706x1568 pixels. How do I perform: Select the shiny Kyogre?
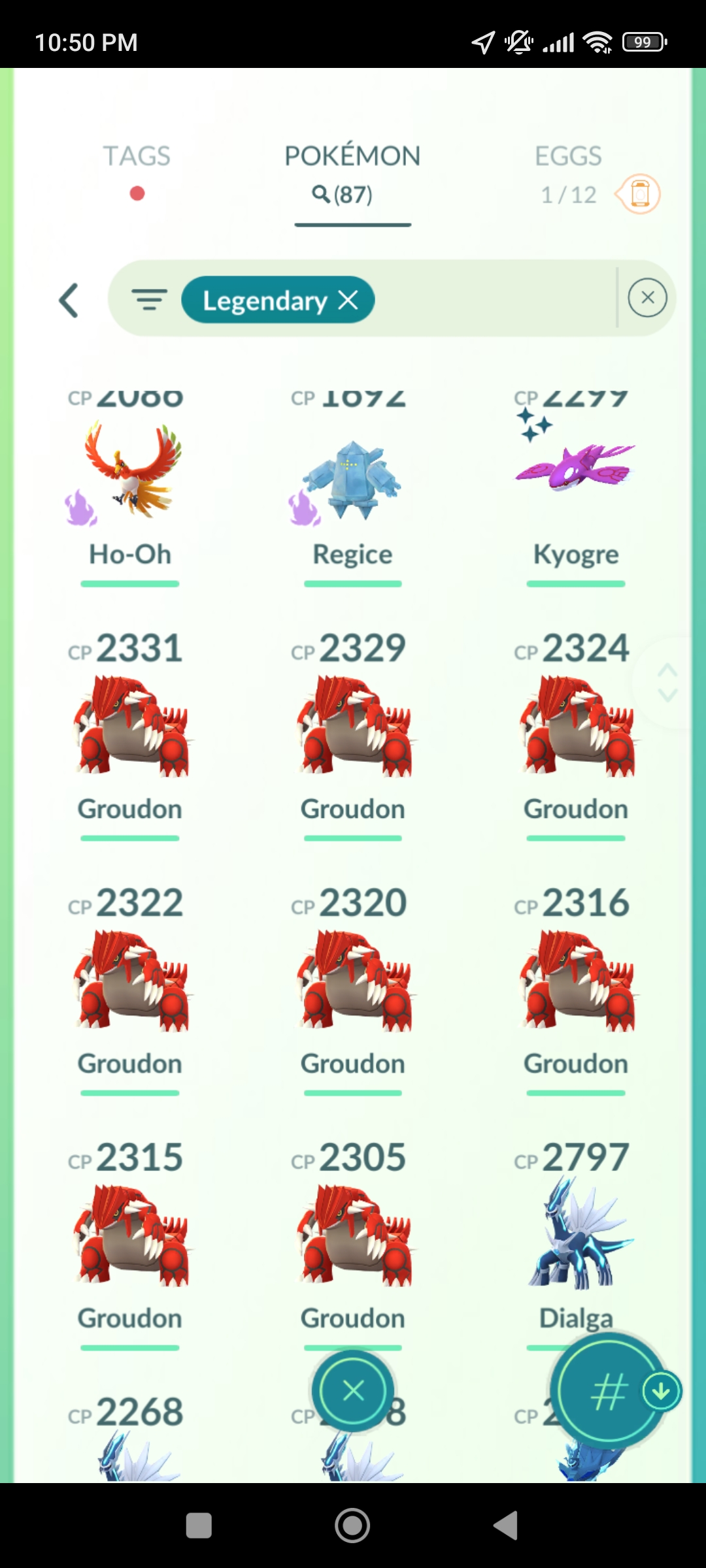pos(575,483)
